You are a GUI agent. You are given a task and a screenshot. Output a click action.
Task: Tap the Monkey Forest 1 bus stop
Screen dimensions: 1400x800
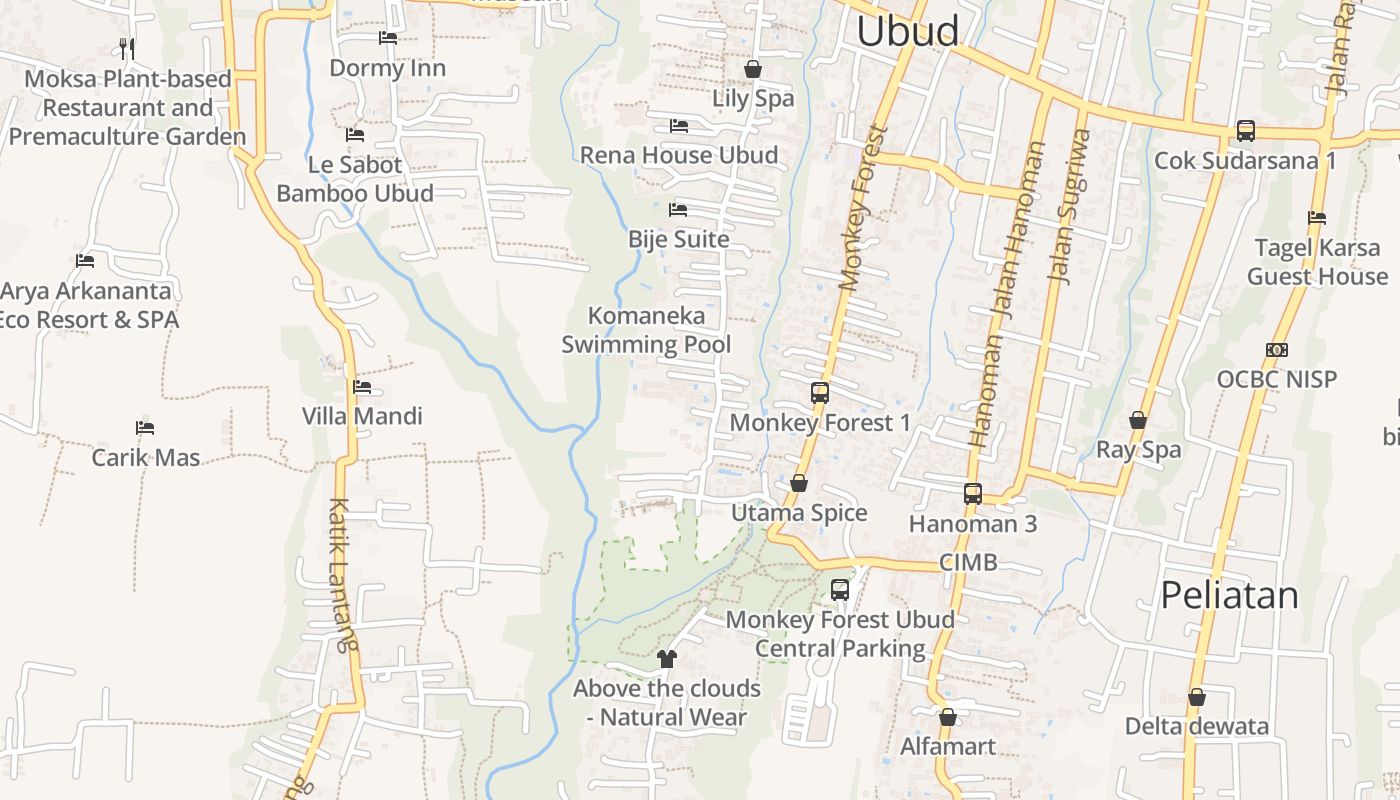(x=820, y=393)
